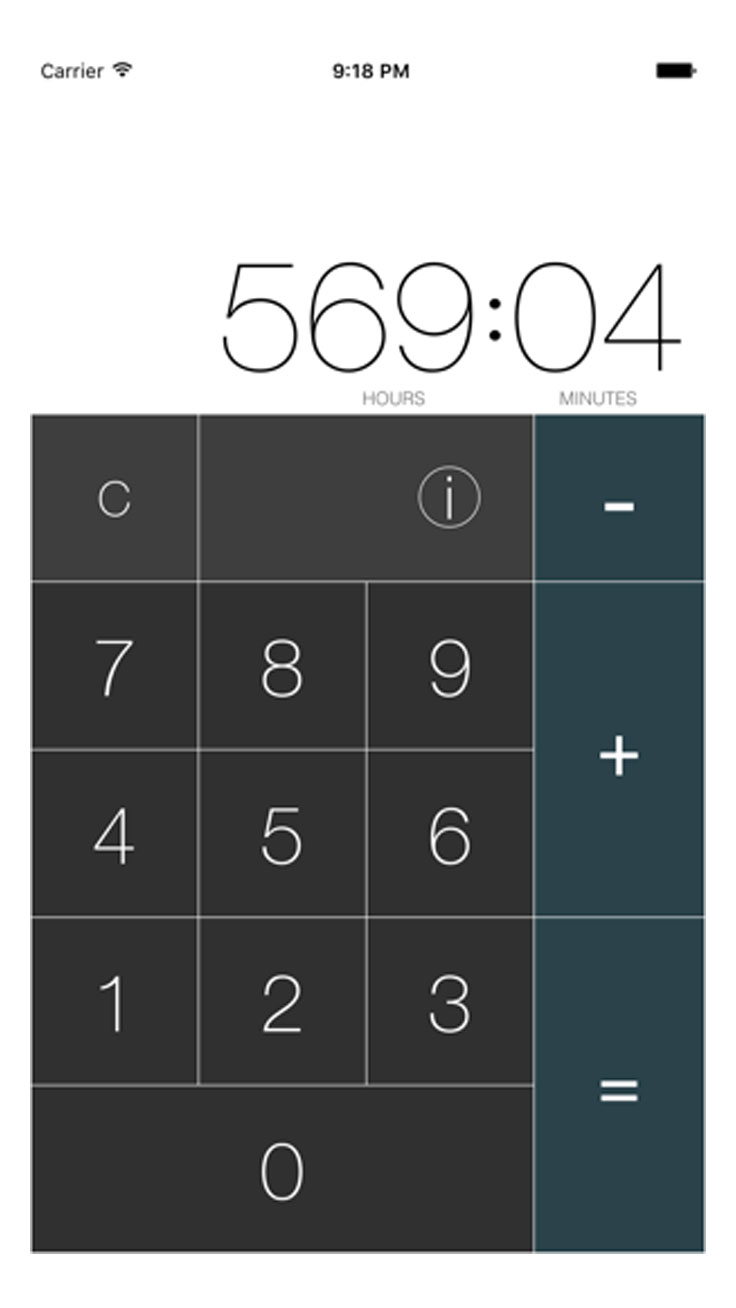Tap the wide 0 key
Screen dimensions: 736x1308
[x=282, y=1170]
